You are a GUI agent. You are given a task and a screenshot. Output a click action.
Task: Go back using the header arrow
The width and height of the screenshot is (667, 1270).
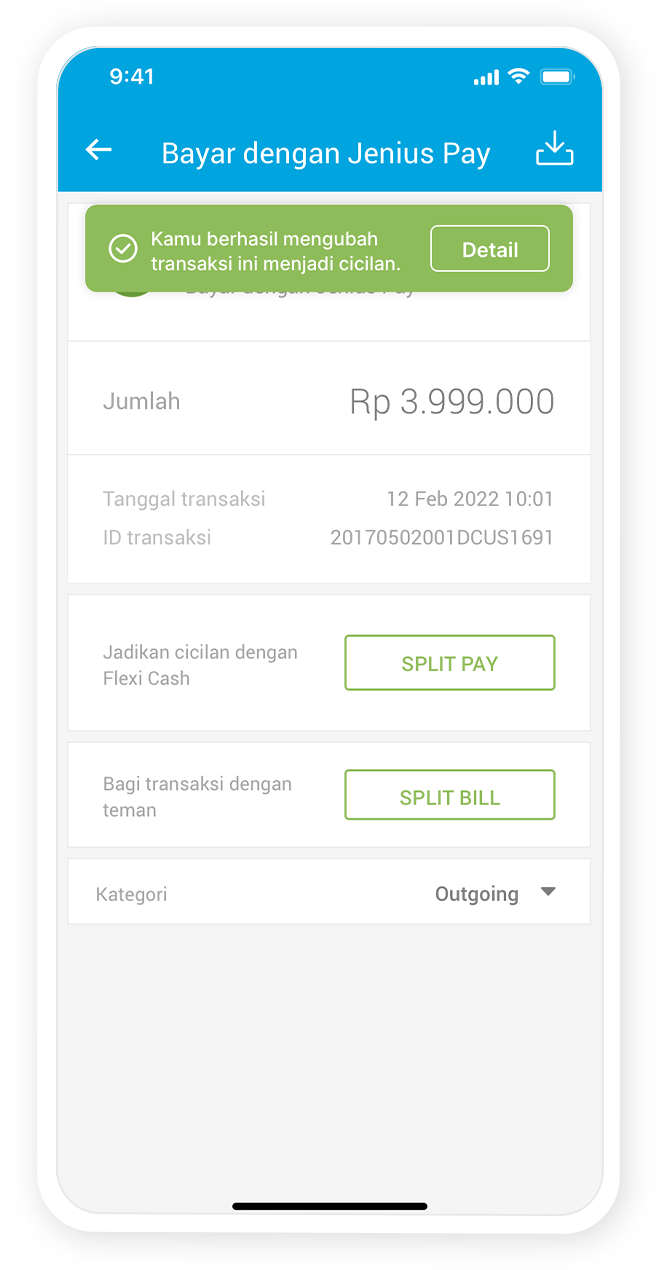98,150
